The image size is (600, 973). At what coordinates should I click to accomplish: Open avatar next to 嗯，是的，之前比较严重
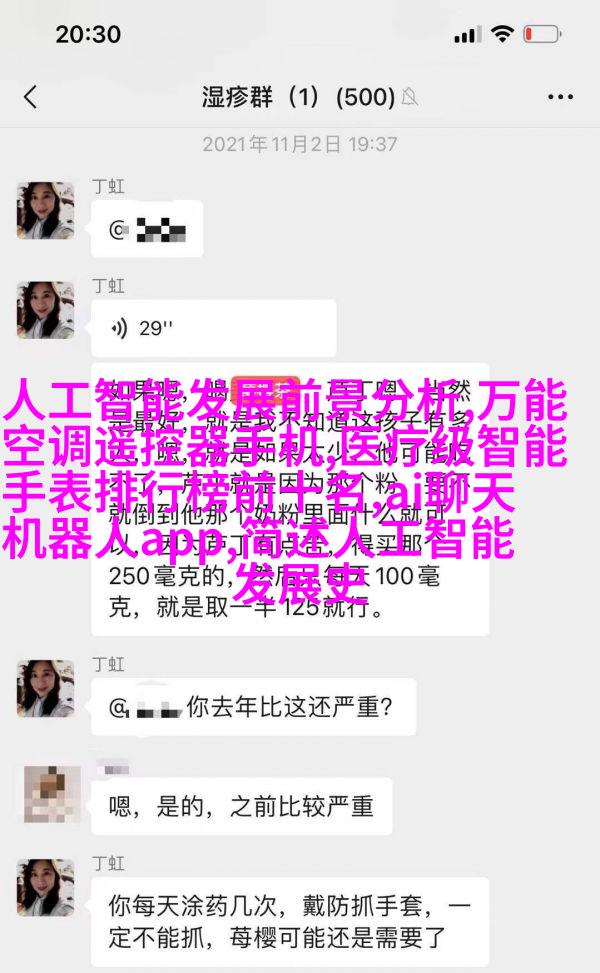(x=46, y=795)
